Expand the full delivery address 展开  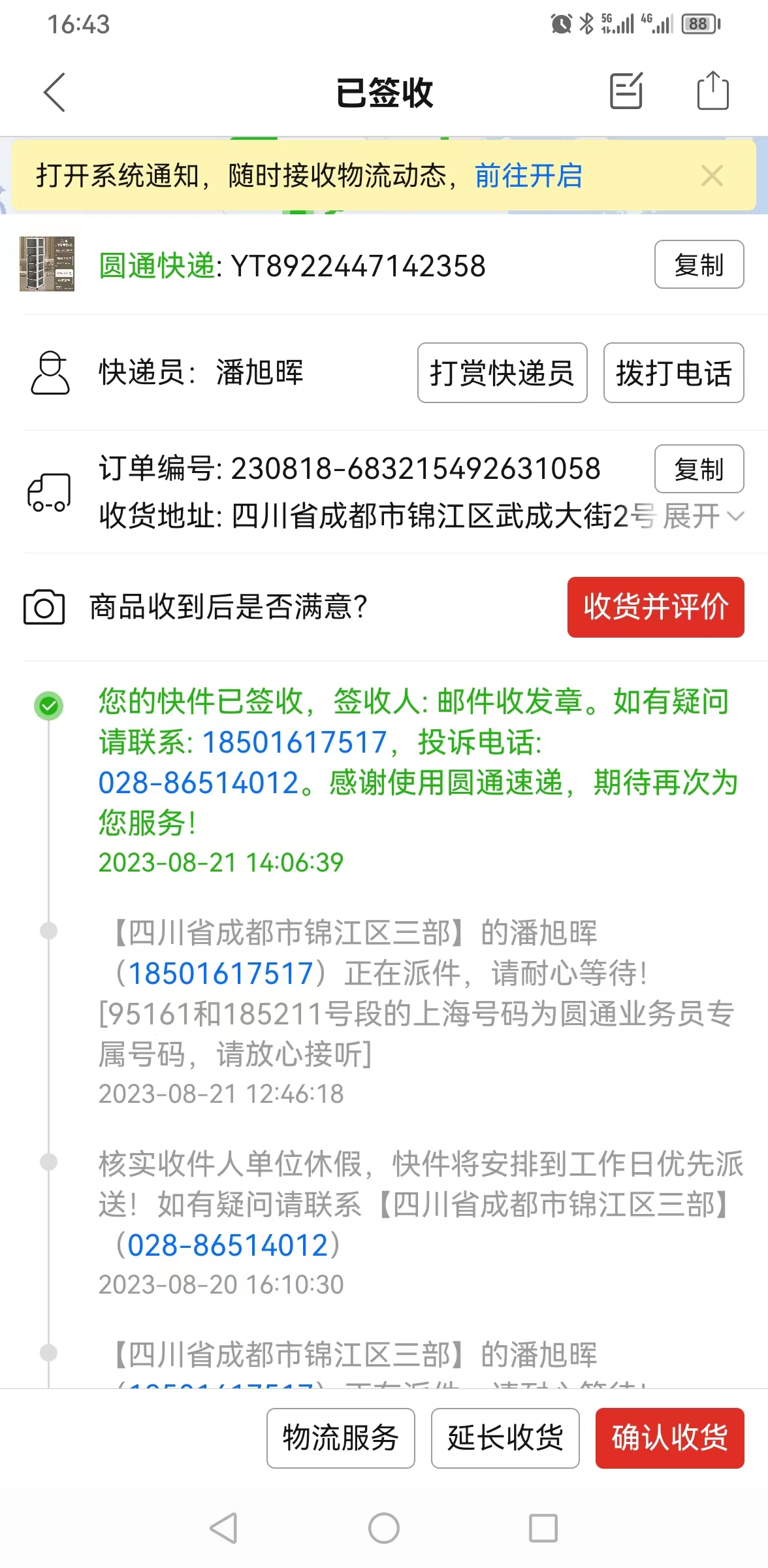(703, 516)
